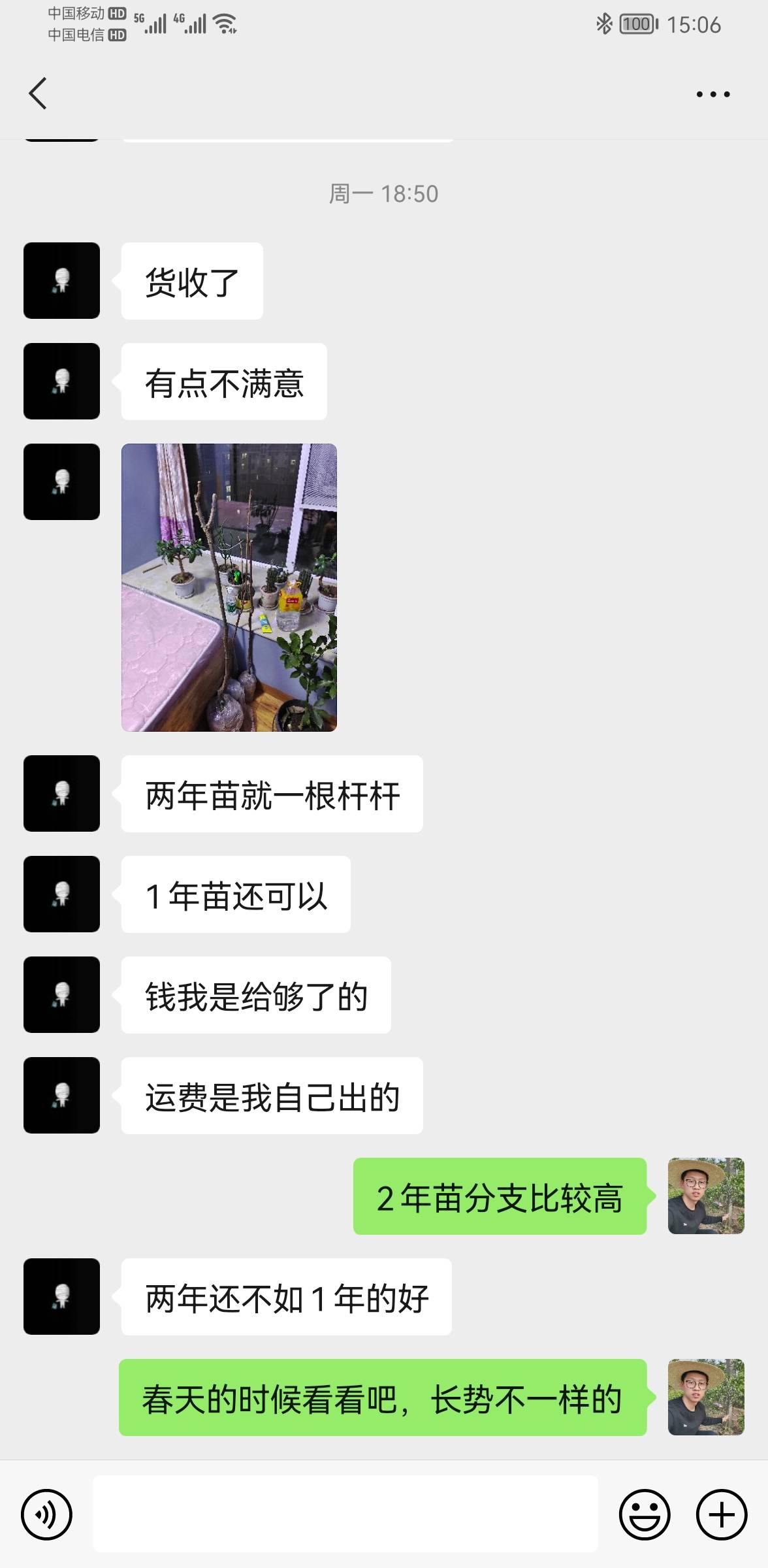This screenshot has height=1568, width=768.
Task: Open the plus attachment menu
Action: pyautogui.click(x=722, y=1514)
